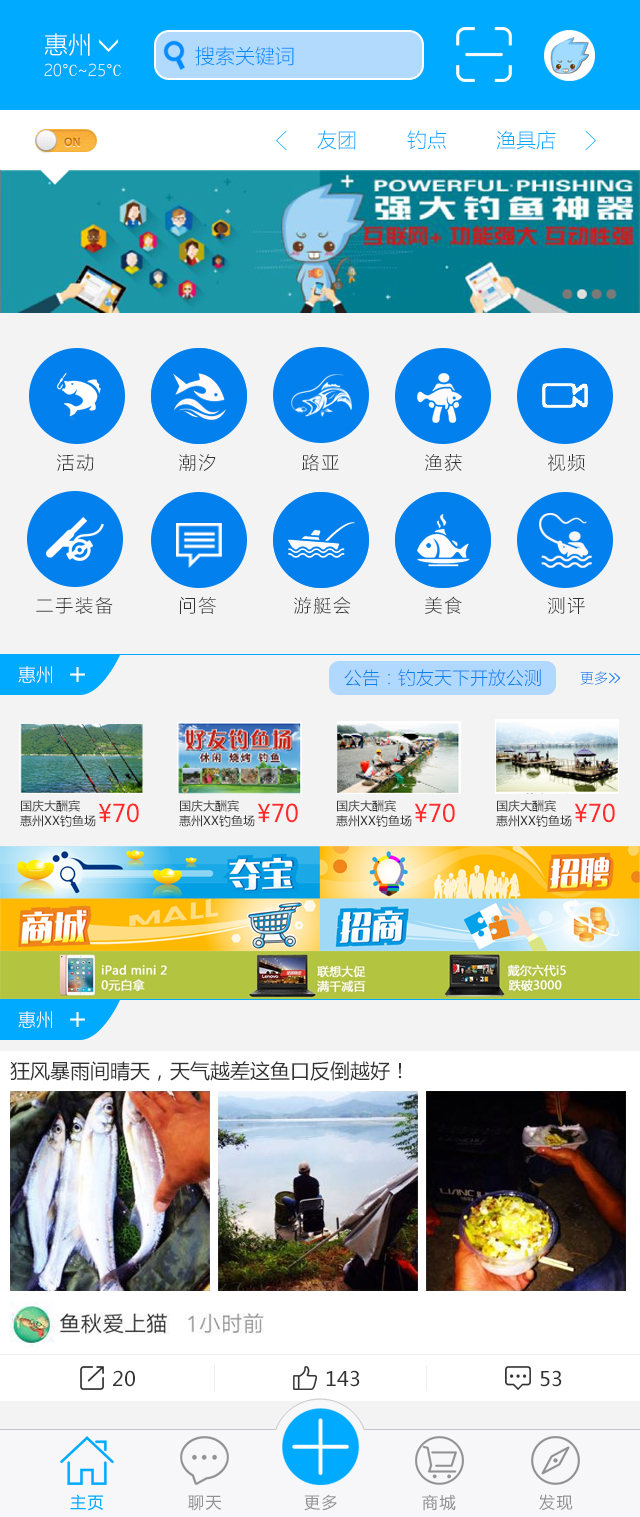640x1517 pixels.
Task: Open the 路亚 category
Action: pos(320,397)
